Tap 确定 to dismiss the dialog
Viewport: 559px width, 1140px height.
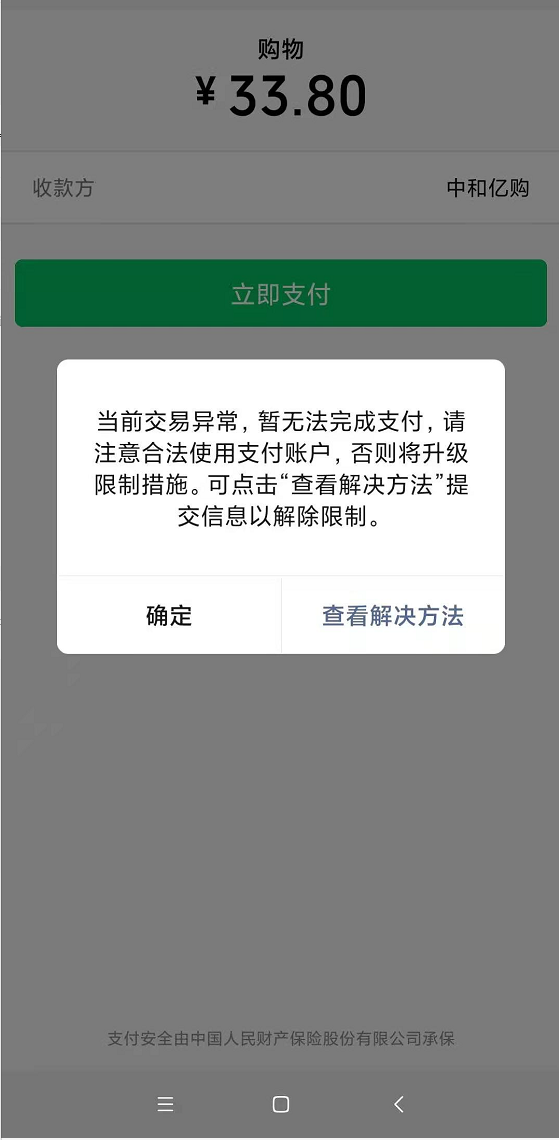point(169,615)
